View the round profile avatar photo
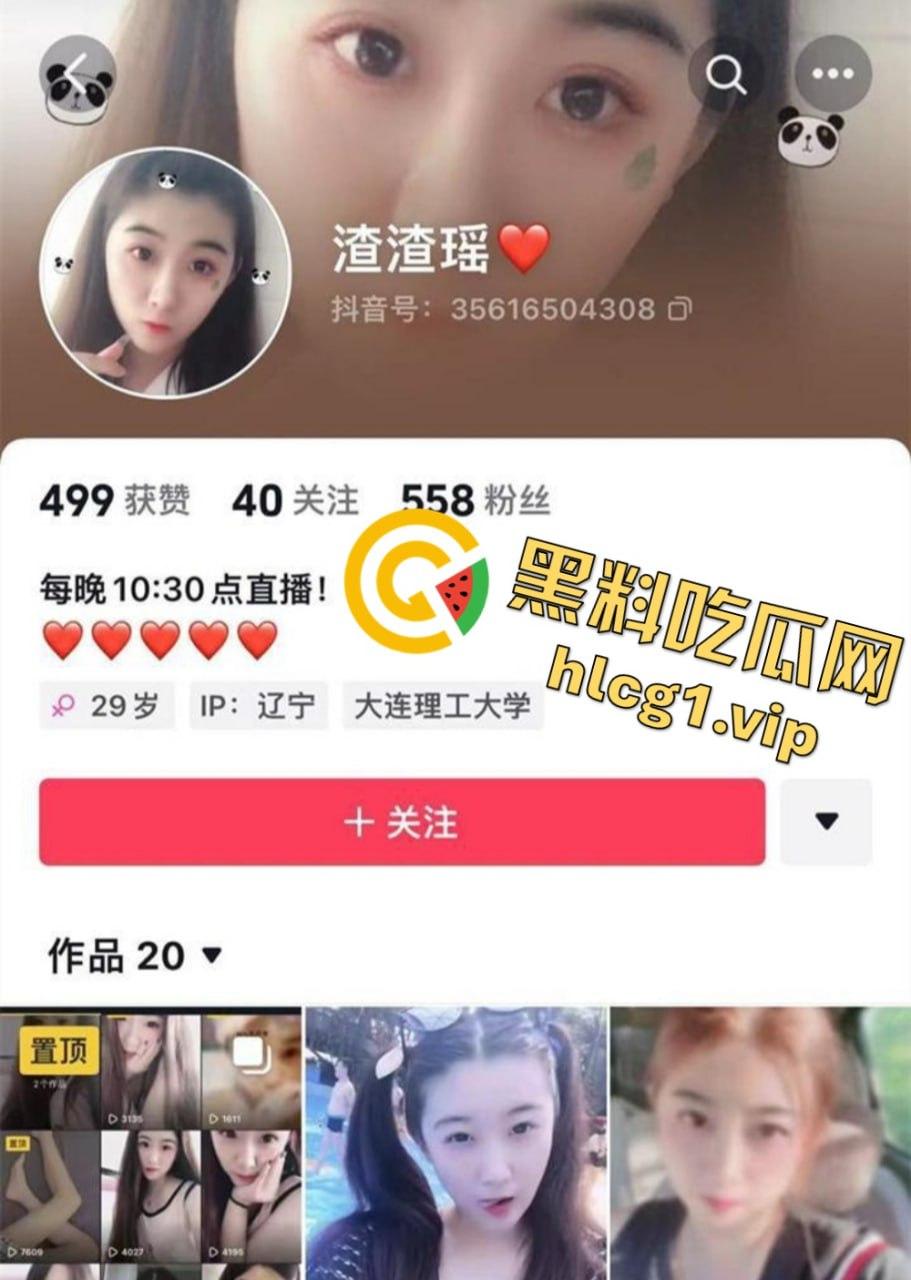This screenshot has height=1280, width=911. 165,274
